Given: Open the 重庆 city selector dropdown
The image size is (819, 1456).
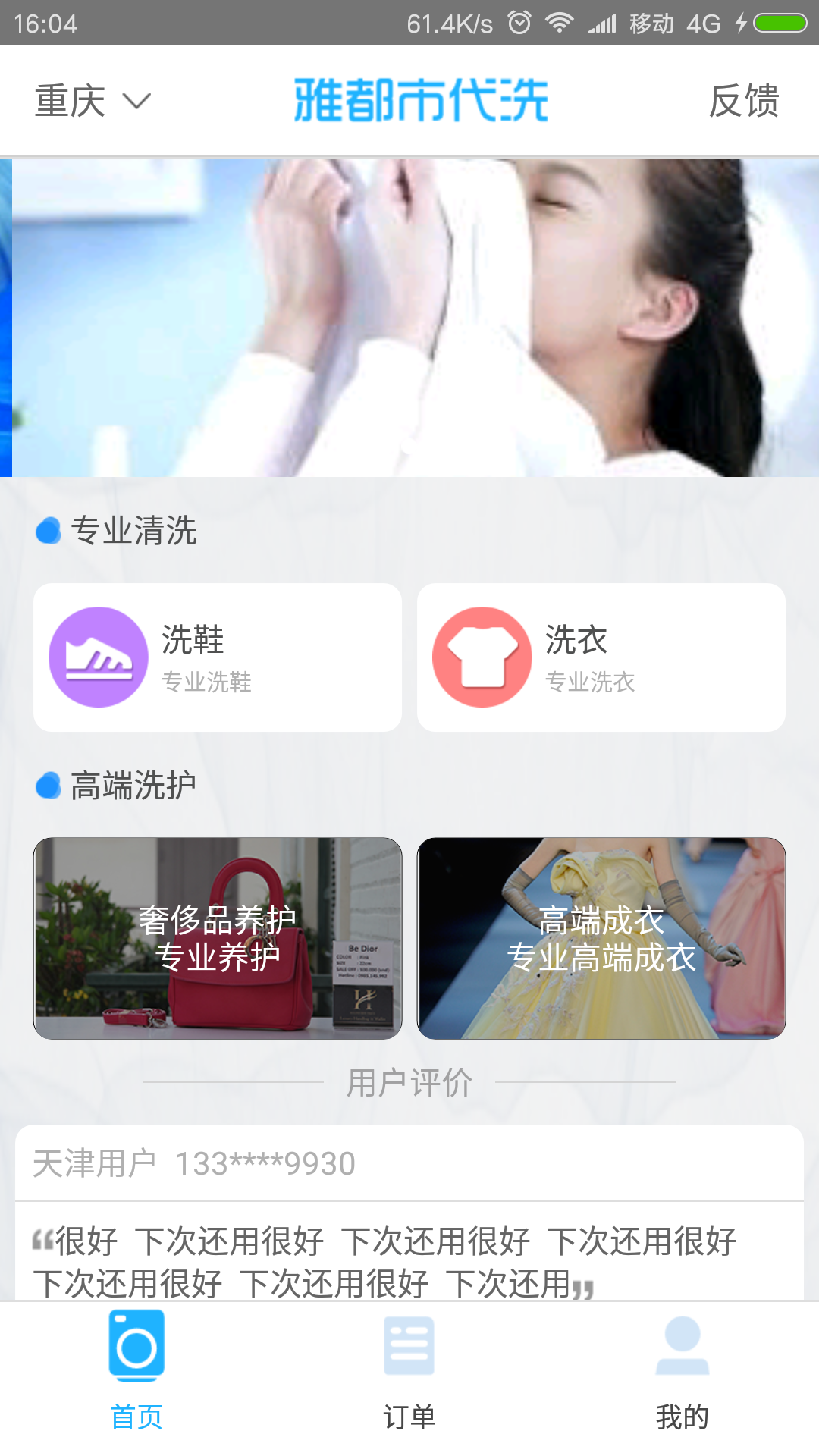Looking at the screenshot, I should 93,101.
